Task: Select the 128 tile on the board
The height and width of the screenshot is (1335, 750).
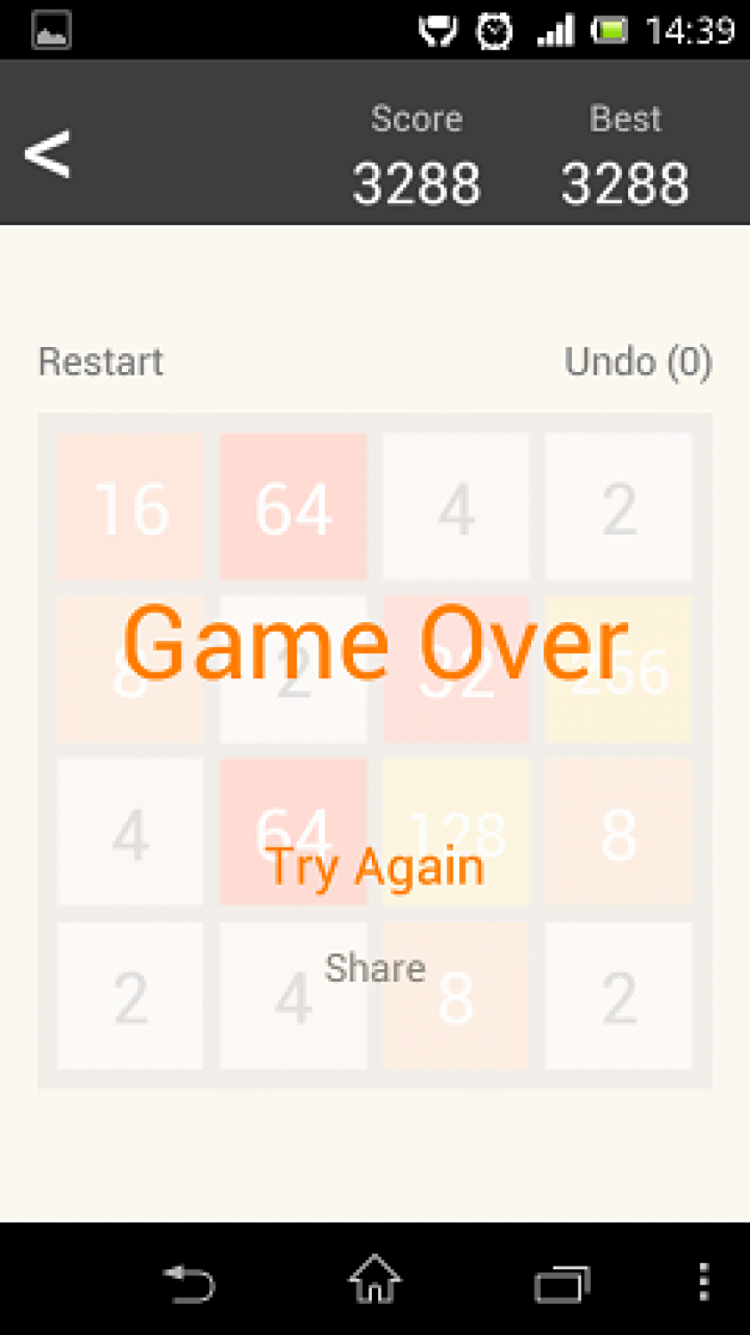Action: pyautogui.click(x=455, y=833)
